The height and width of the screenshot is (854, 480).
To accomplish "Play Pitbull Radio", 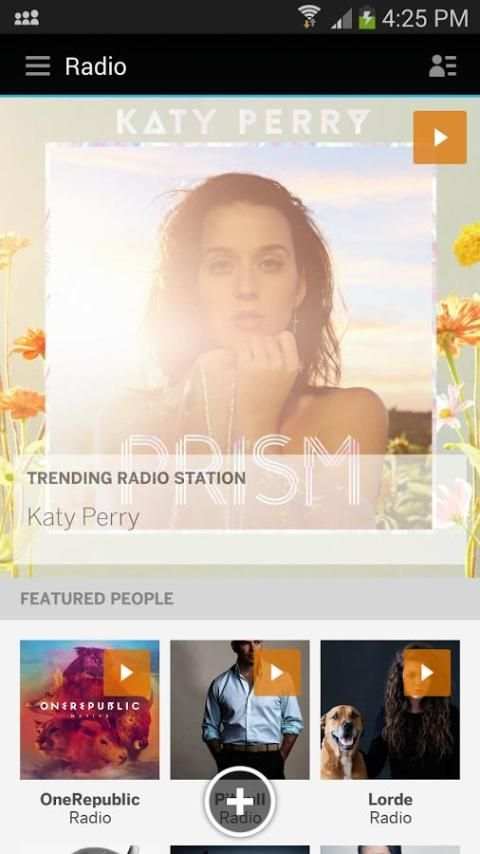I will 277,673.
